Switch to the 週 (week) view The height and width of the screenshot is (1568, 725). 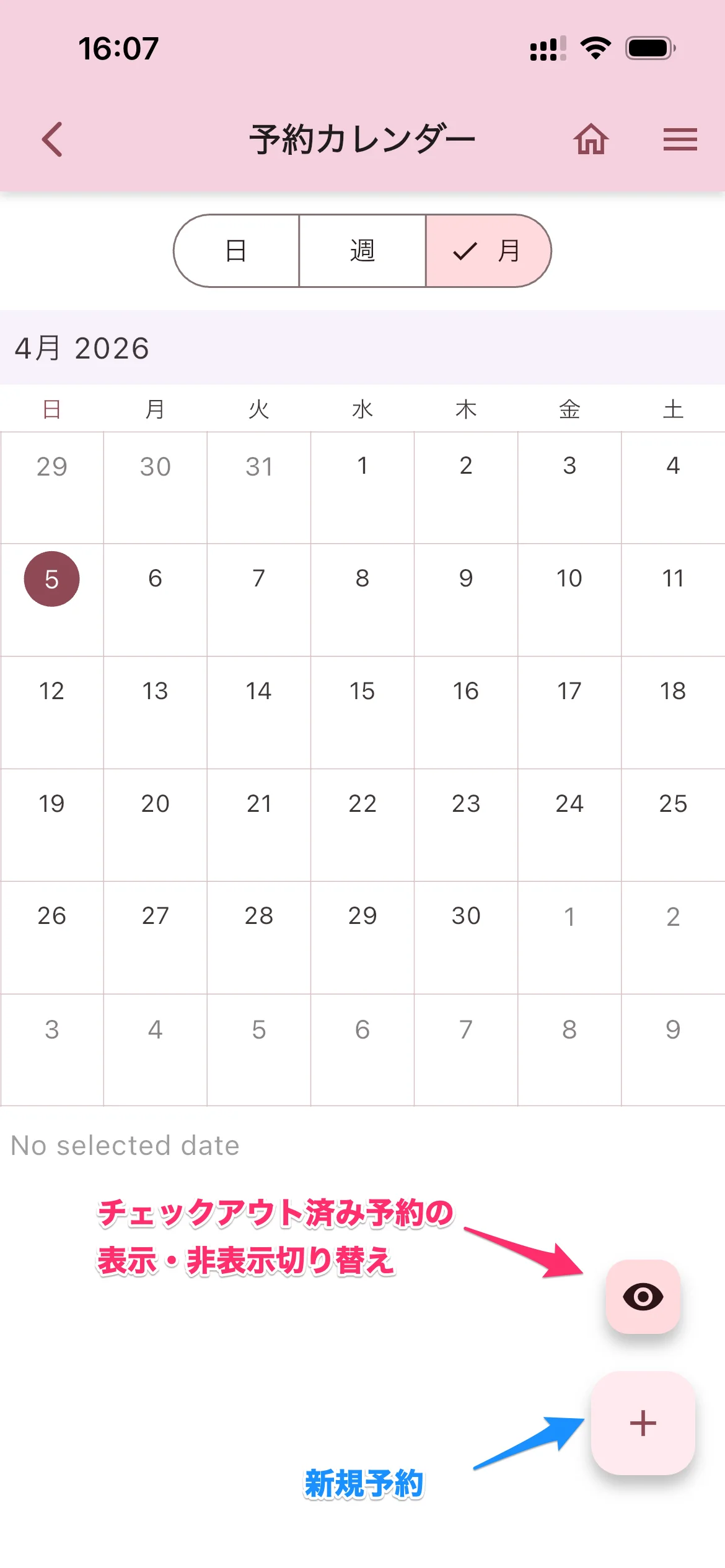(x=362, y=251)
